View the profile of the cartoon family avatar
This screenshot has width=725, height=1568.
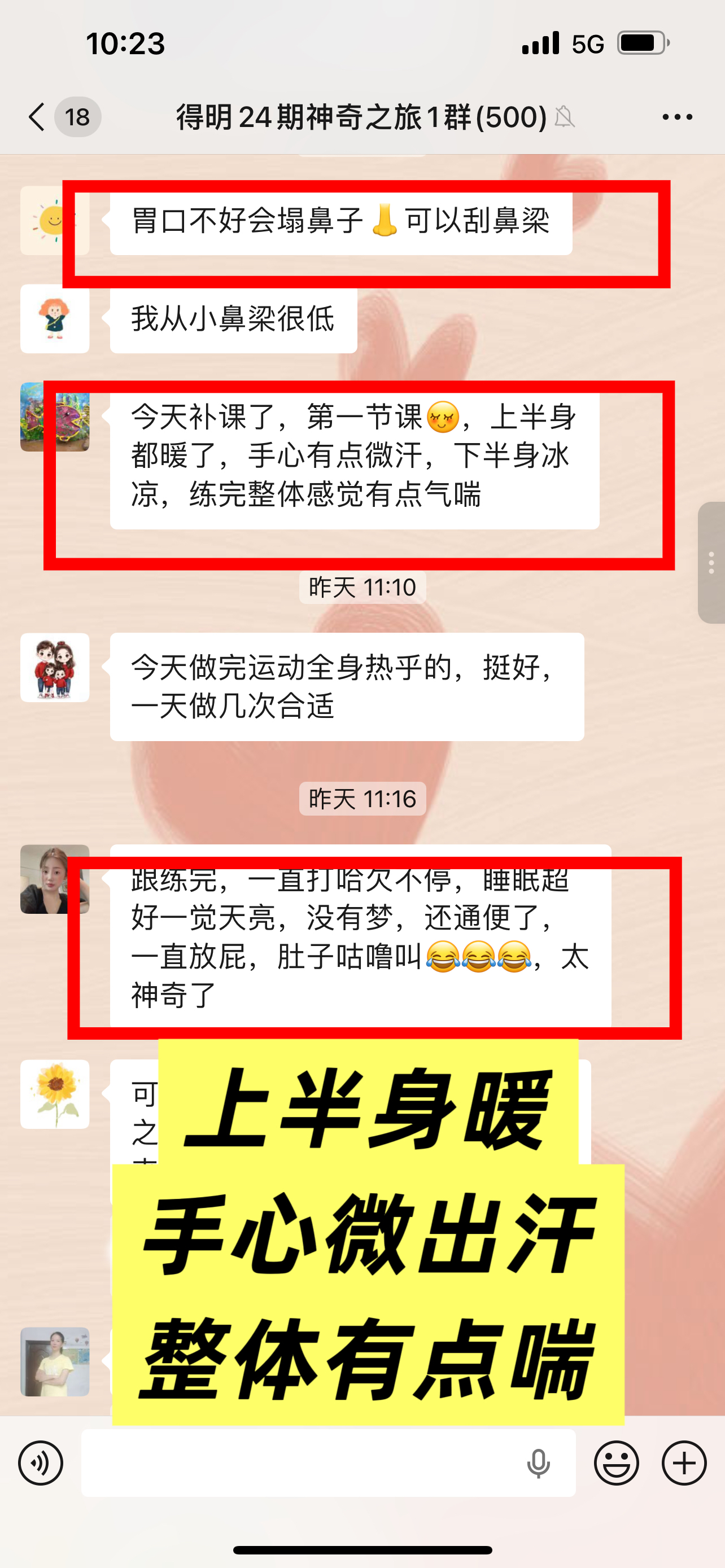click(x=55, y=667)
